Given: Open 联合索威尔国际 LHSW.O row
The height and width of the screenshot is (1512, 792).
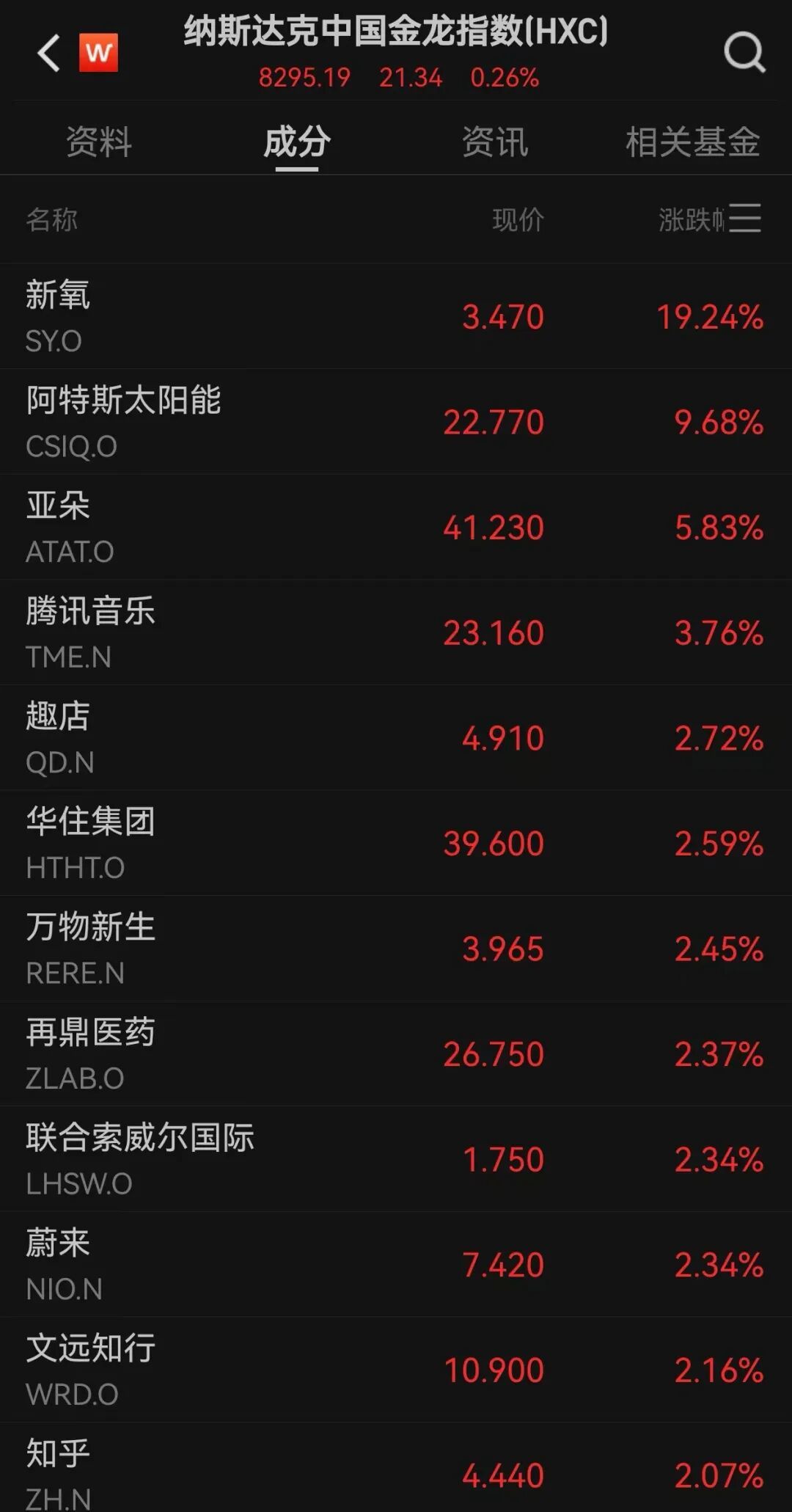Looking at the screenshot, I should [x=396, y=1159].
